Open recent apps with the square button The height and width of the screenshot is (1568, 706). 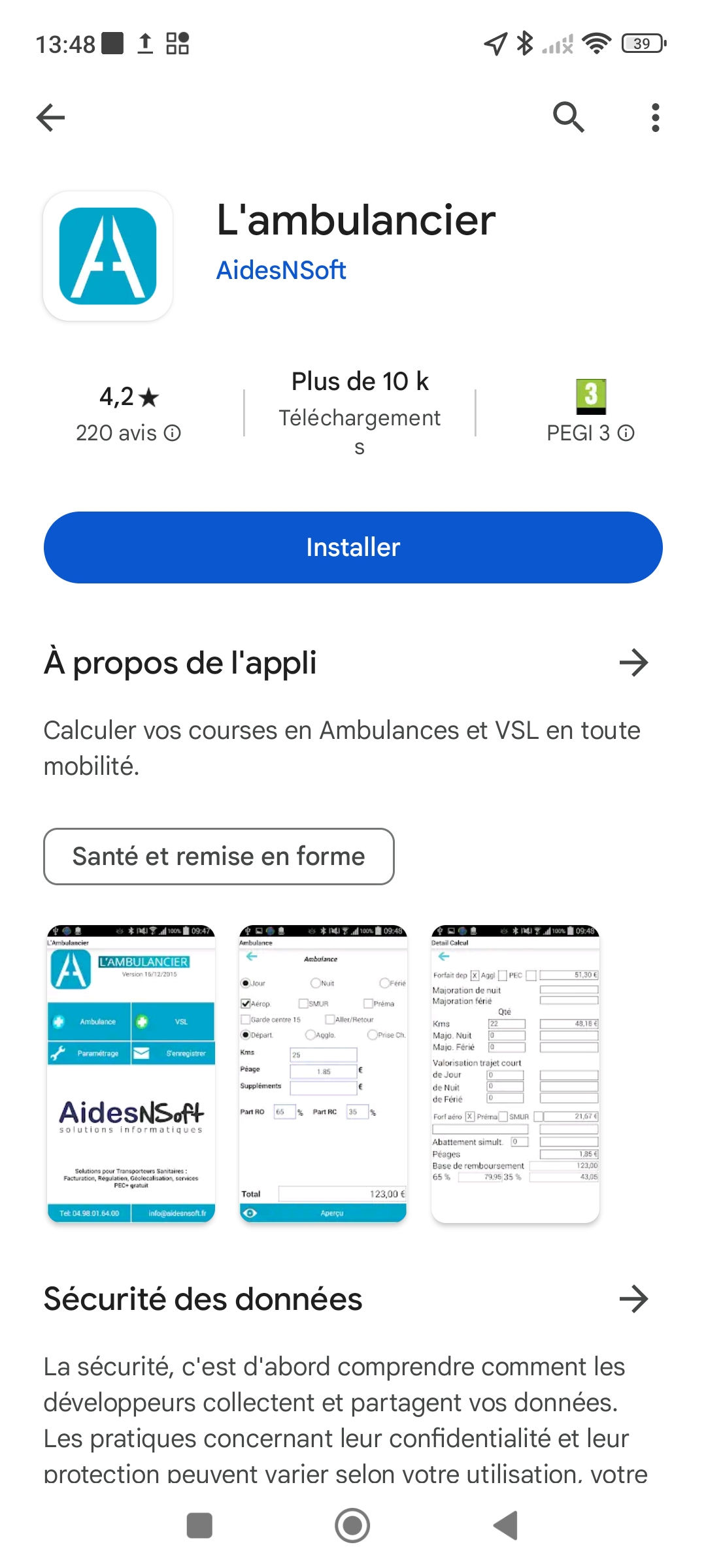pos(199,1526)
